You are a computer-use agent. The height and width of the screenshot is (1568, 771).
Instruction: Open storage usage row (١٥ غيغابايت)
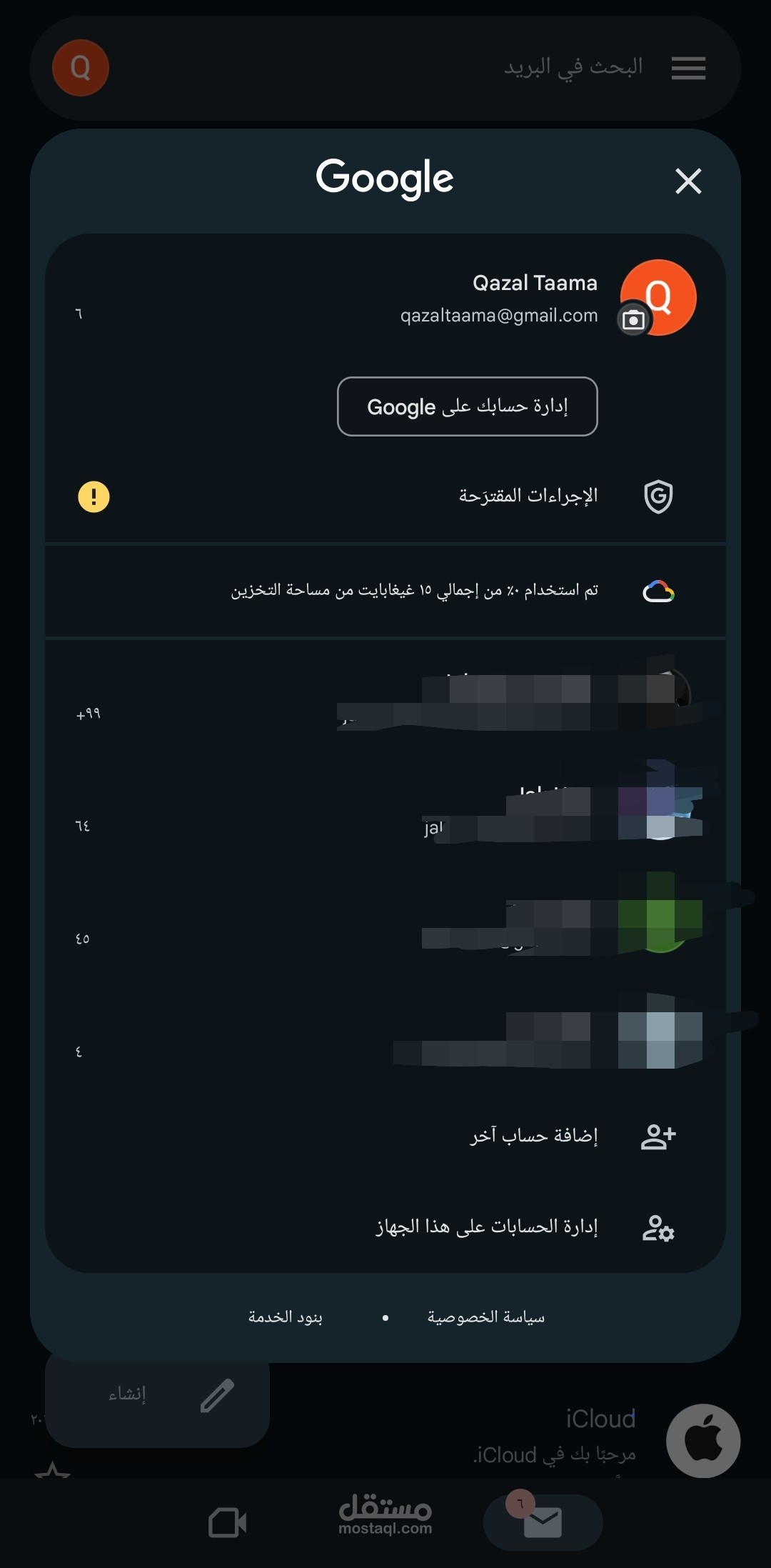[385, 591]
